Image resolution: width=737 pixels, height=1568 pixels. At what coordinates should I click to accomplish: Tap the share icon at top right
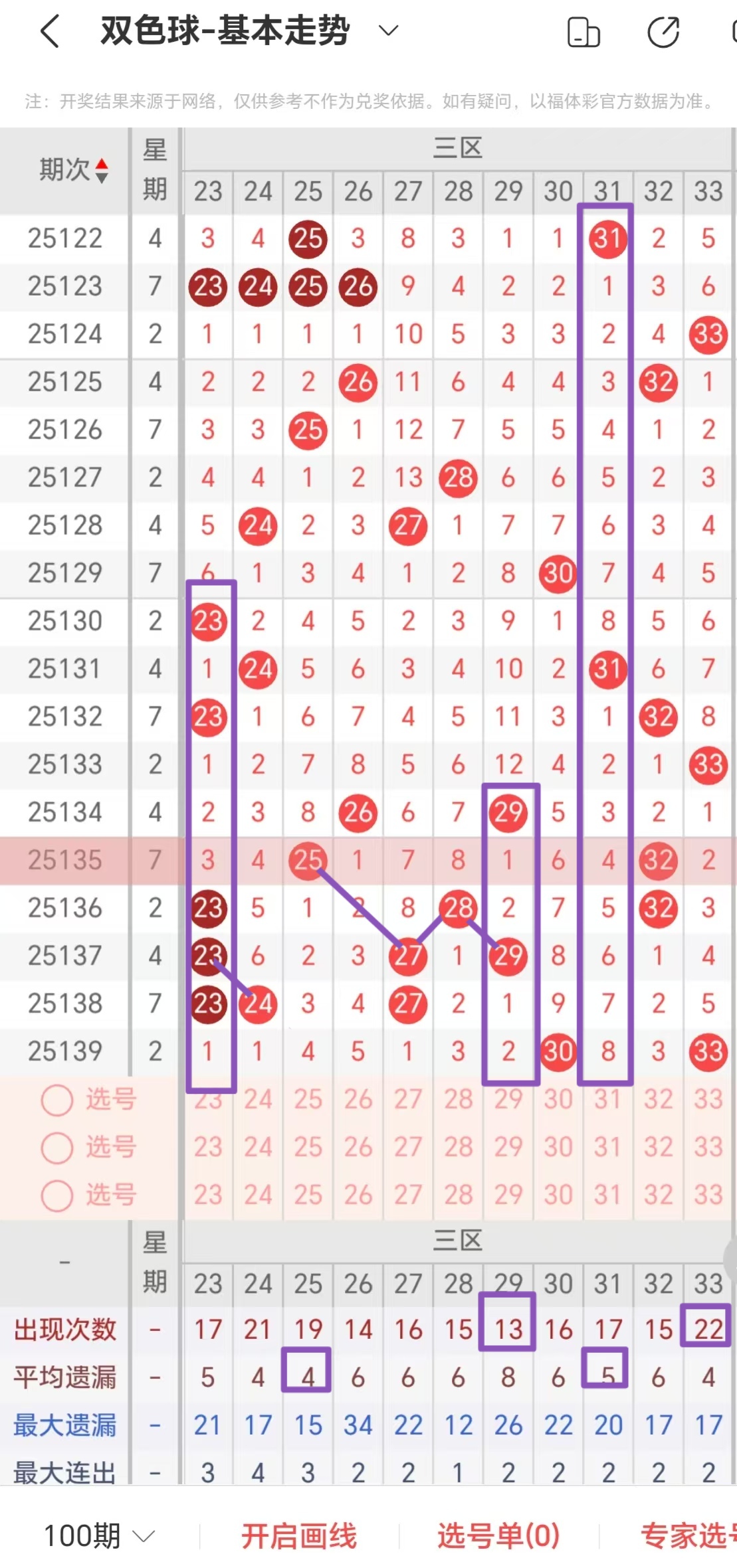(x=663, y=30)
